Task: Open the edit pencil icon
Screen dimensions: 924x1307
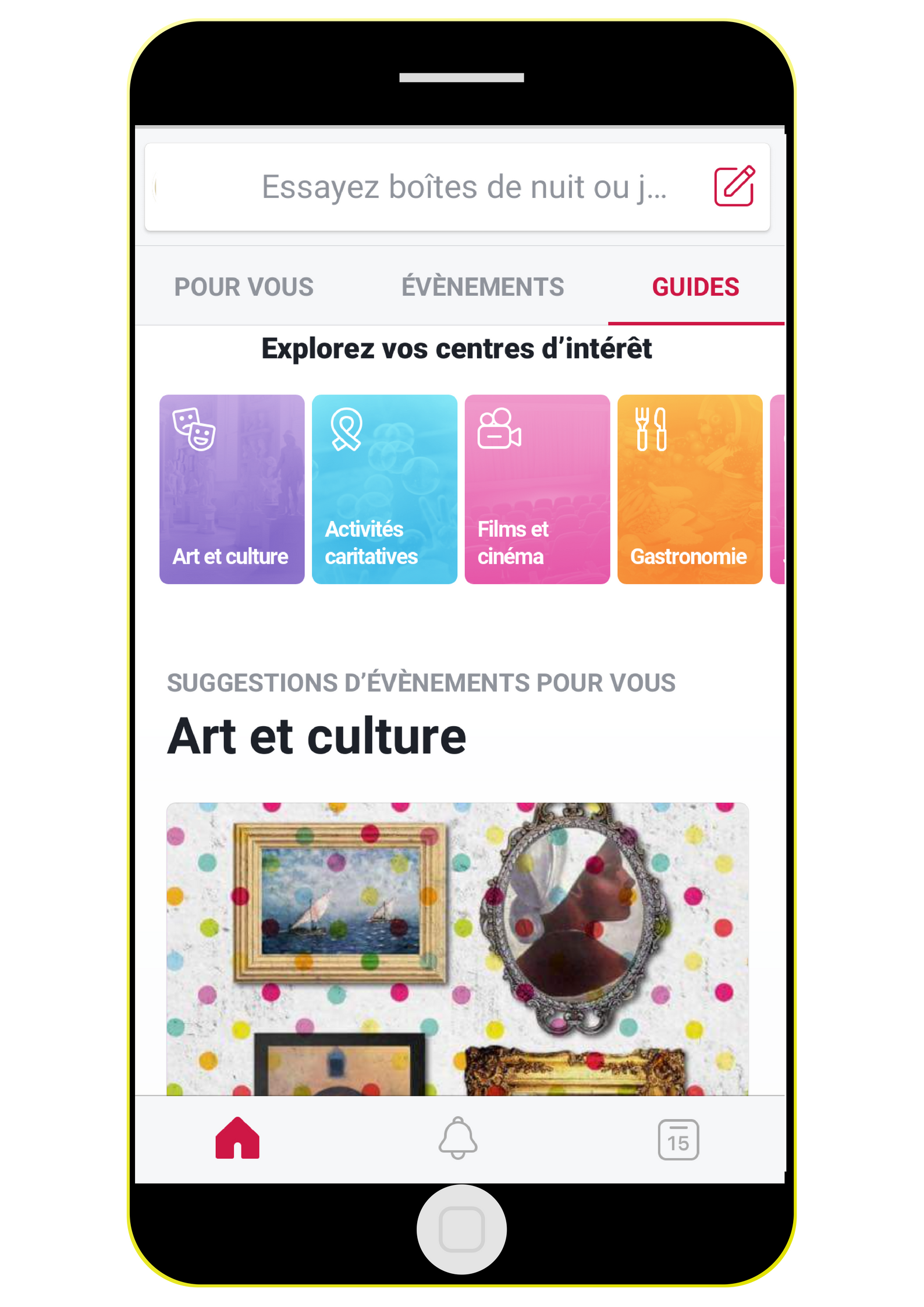Action: [734, 186]
